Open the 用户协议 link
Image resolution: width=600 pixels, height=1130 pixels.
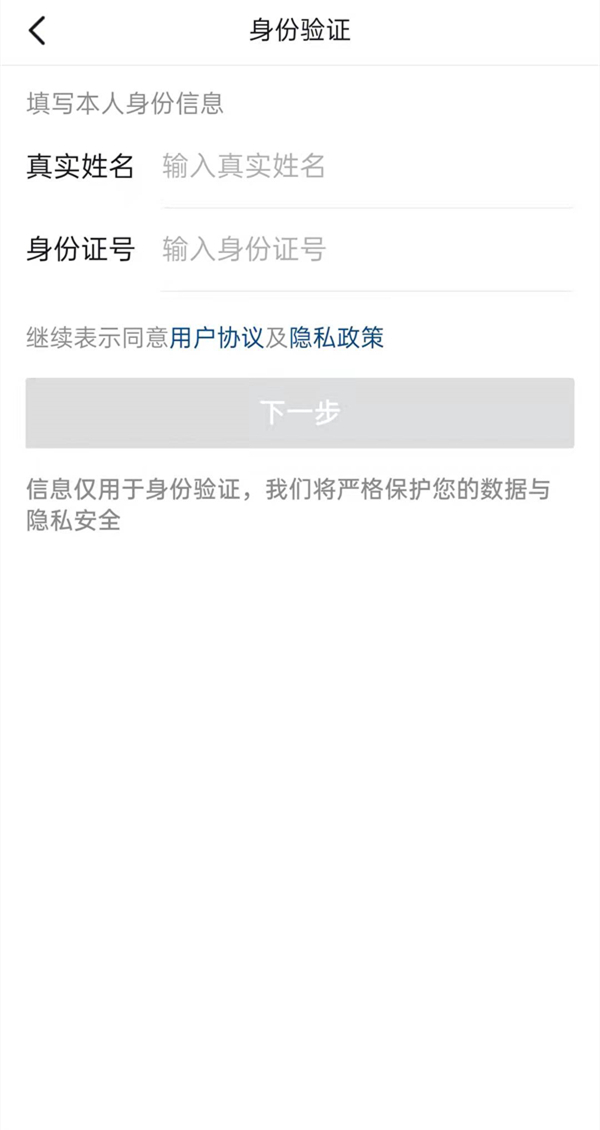pyautogui.click(x=216, y=338)
